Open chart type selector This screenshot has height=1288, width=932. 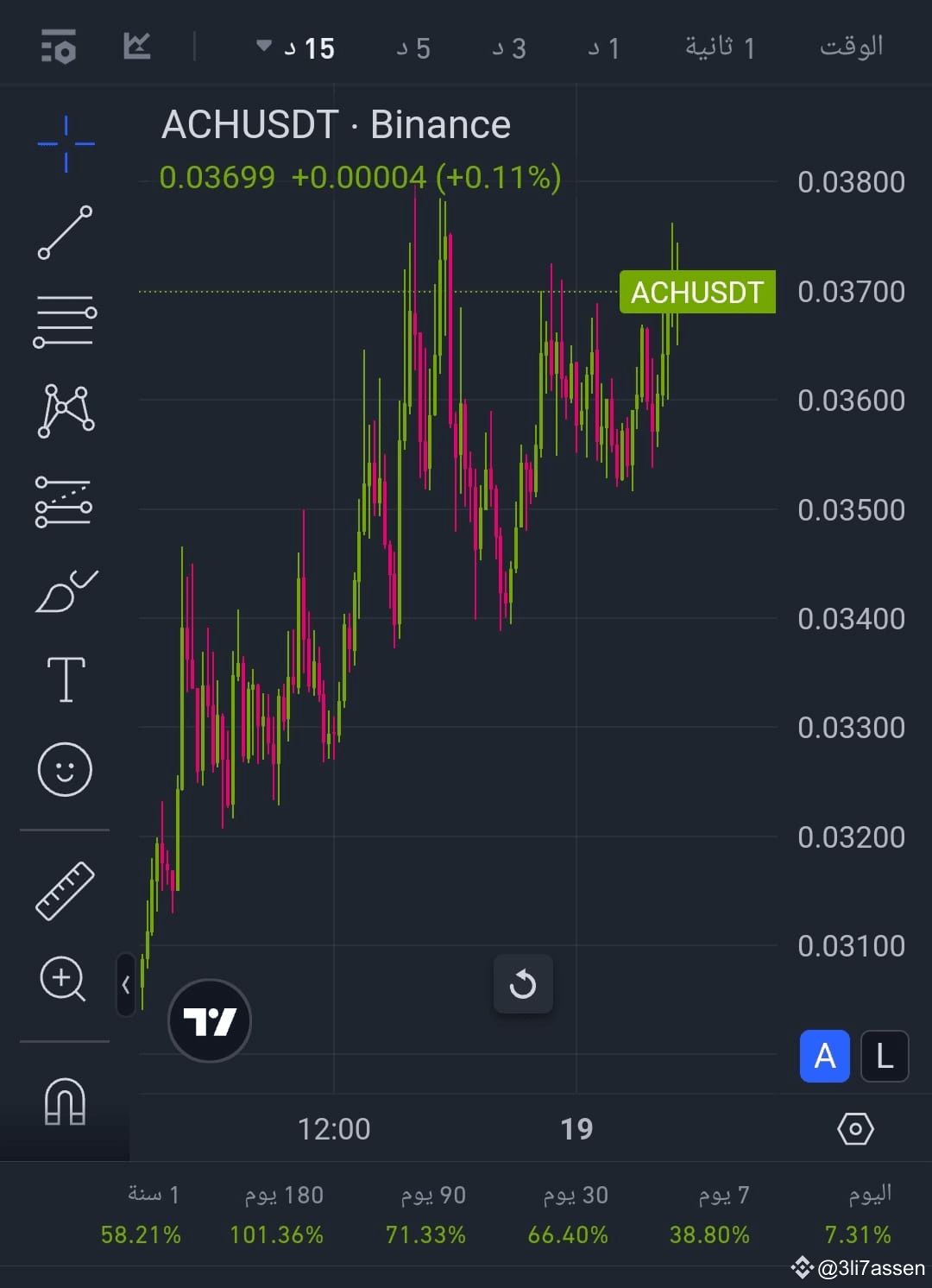[x=138, y=45]
